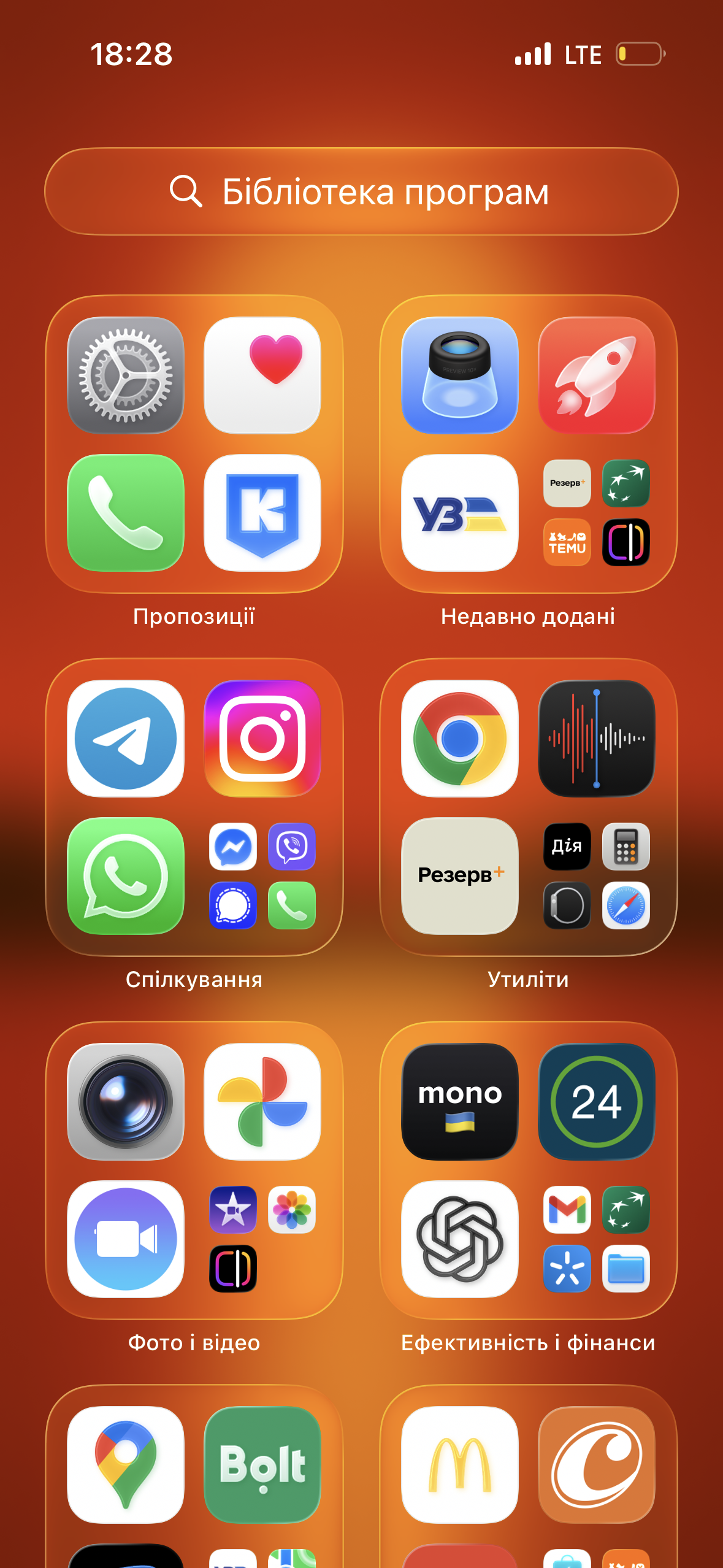
Task: Launch the Health app
Action: tap(262, 375)
